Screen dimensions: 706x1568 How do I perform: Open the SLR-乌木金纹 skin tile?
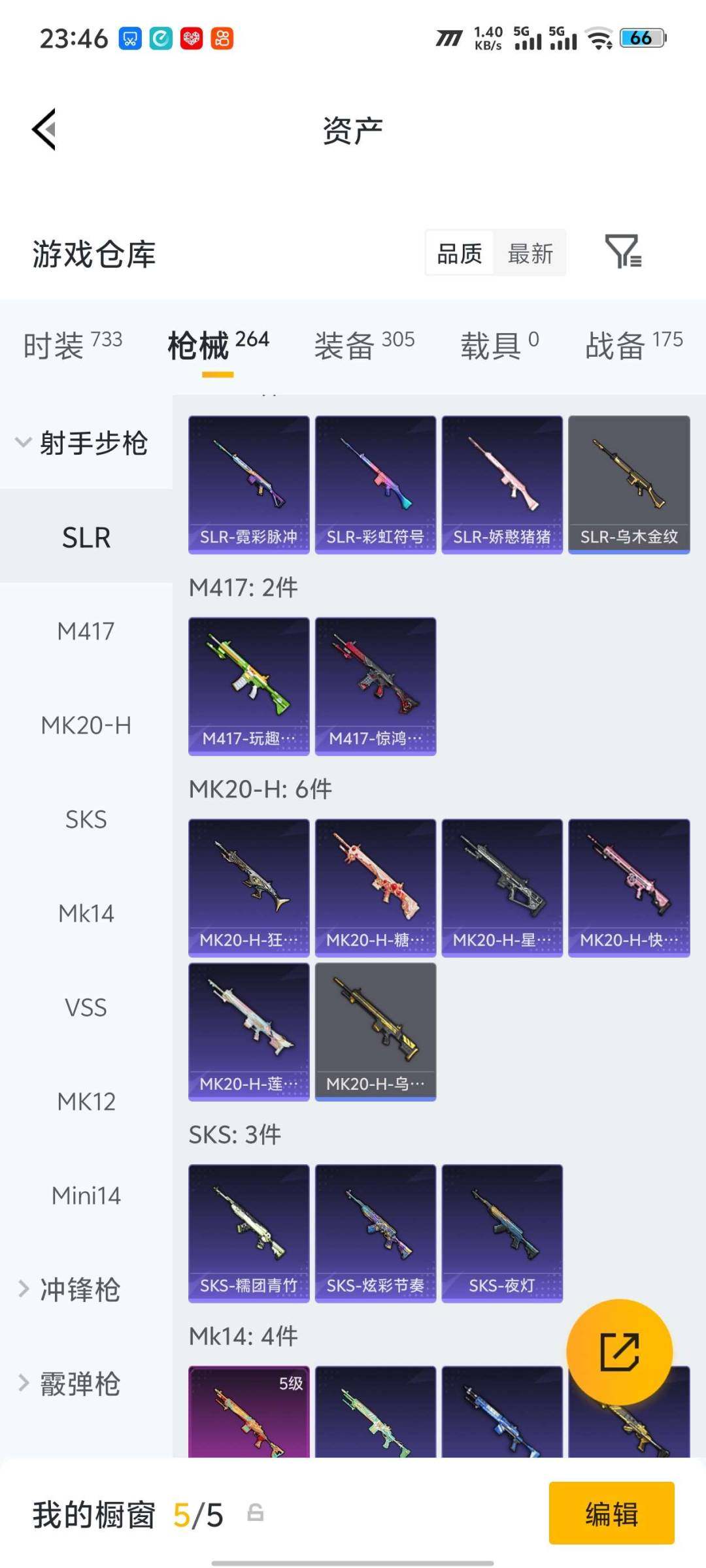[629, 485]
